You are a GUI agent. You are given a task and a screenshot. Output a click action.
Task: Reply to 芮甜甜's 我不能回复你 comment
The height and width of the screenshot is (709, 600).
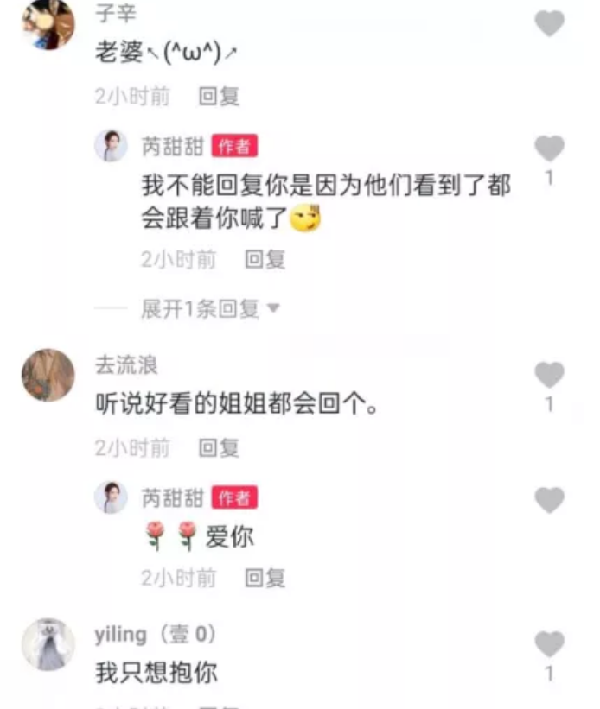click(x=265, y=259)
